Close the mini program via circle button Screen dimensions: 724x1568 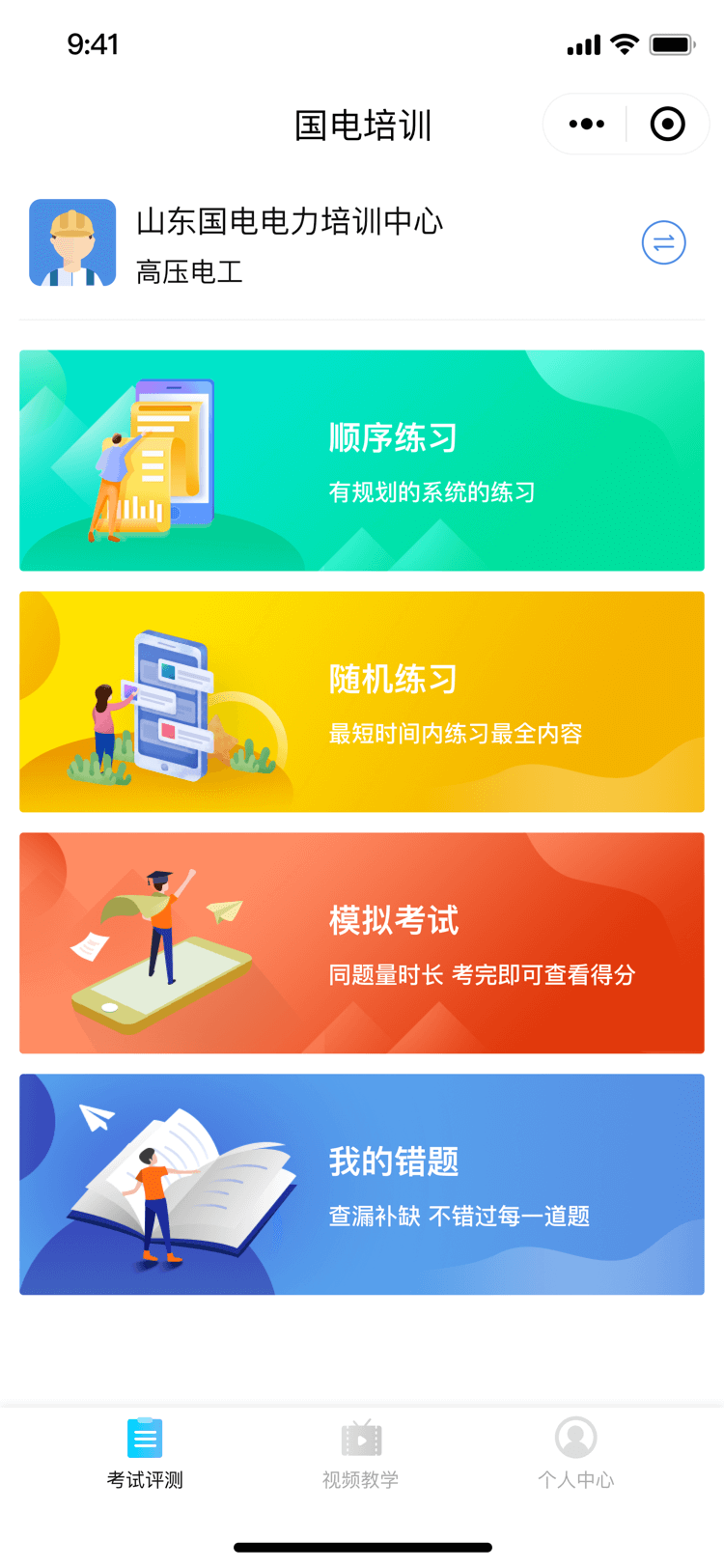(667, 124)
